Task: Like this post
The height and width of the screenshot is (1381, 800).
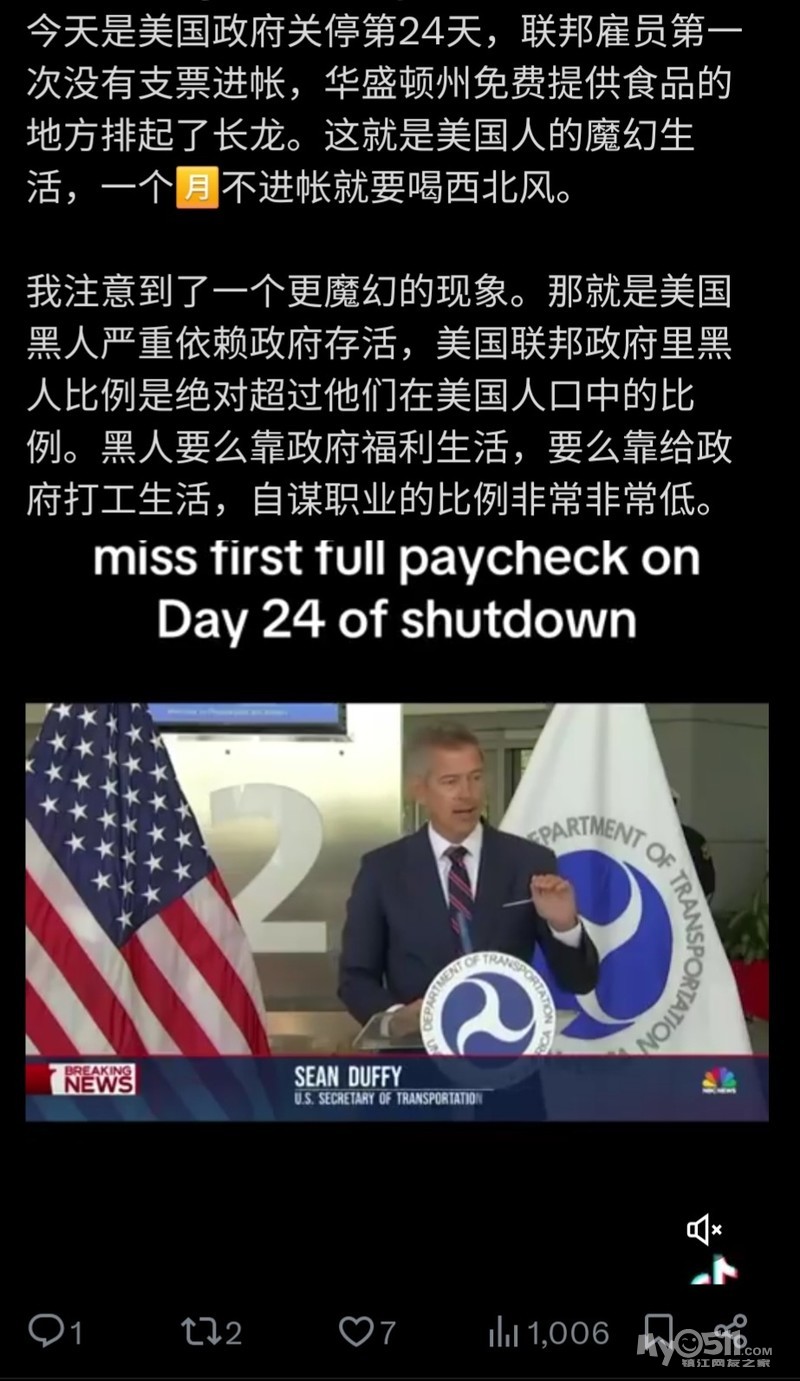Action: pyautogui.click(x=356, y=1331)
